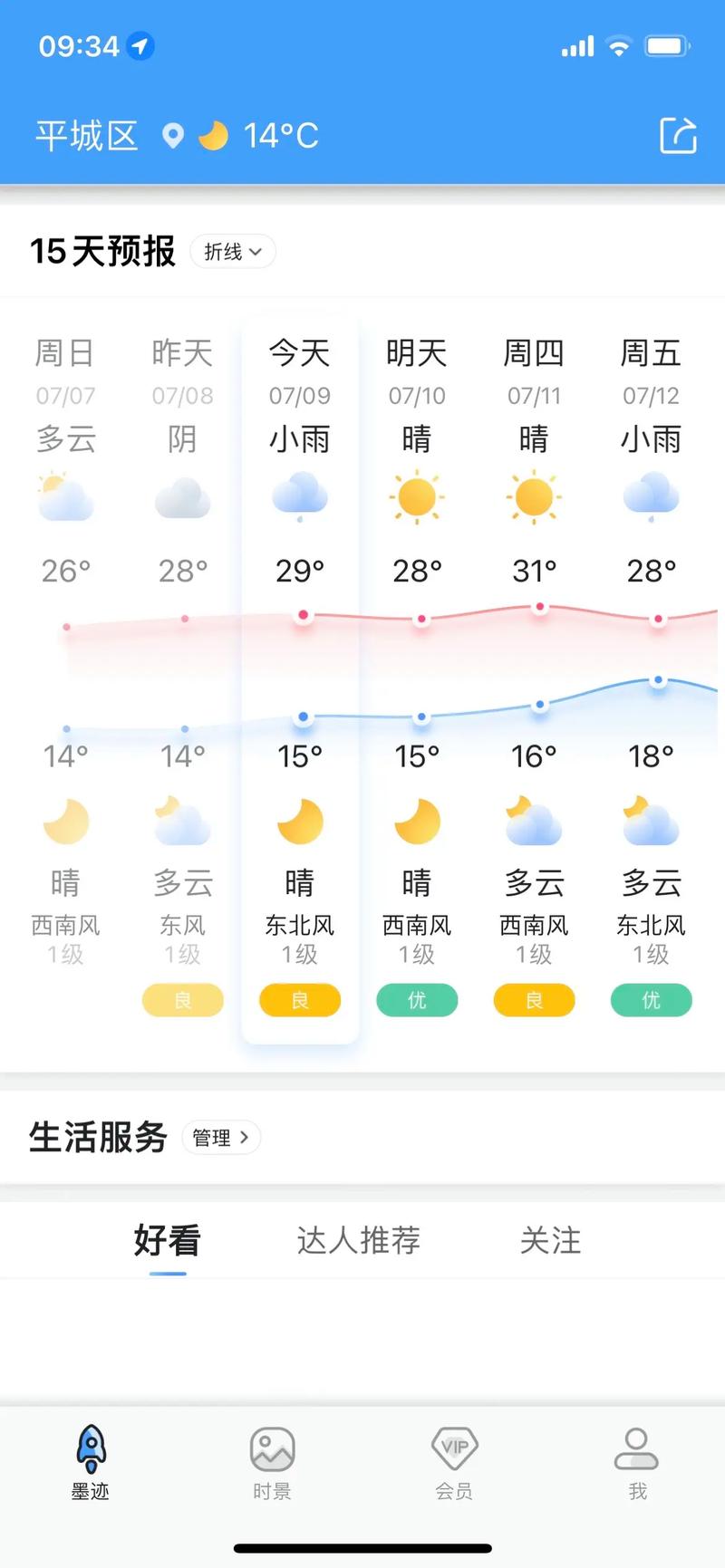
Task: Tap the signal indicator in status bar
Action: point(576,44)
